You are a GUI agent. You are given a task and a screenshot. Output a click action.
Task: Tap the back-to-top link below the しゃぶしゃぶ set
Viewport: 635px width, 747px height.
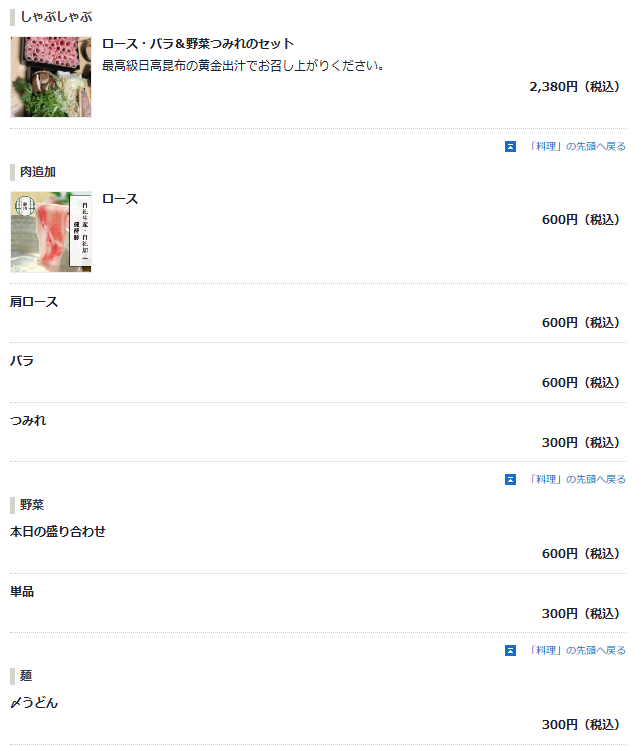575,146
